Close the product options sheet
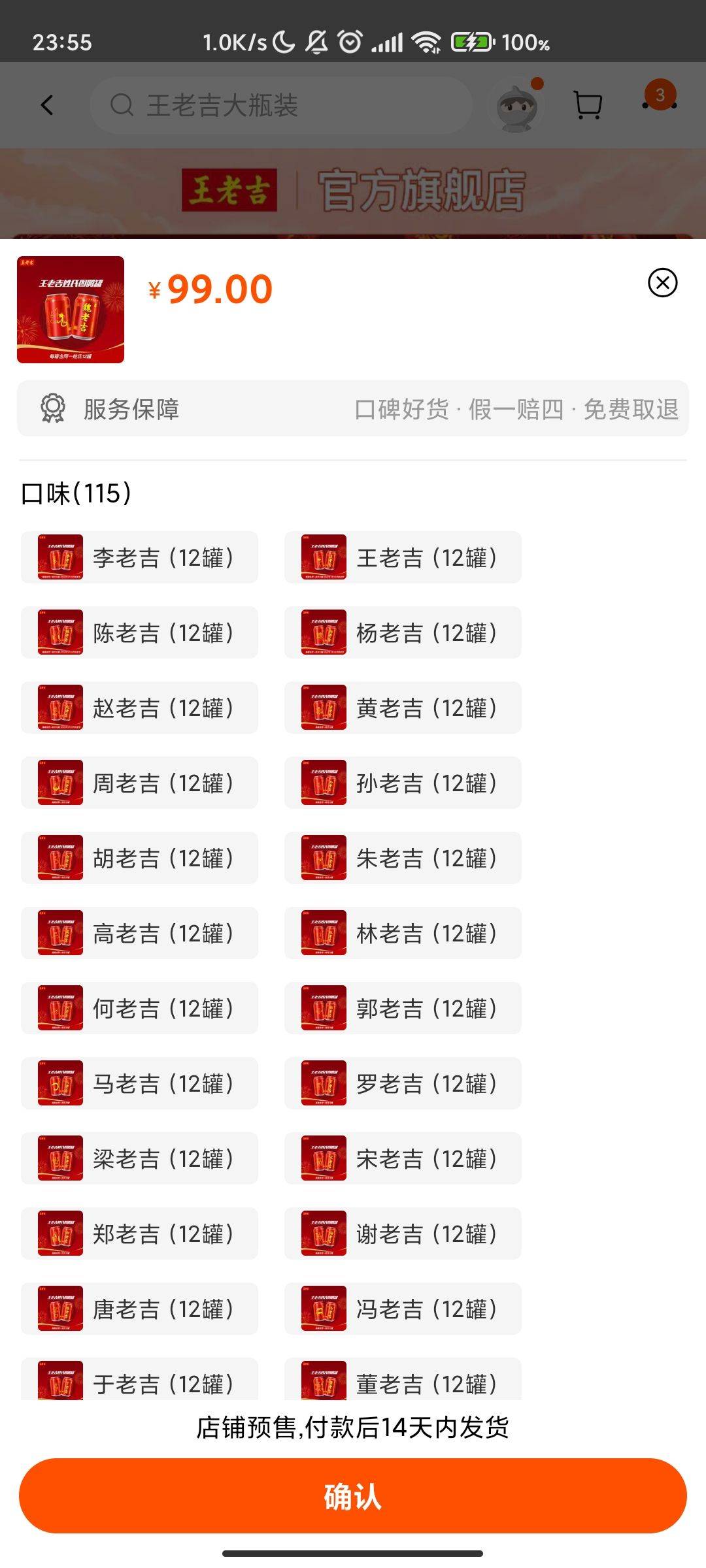 662,283
